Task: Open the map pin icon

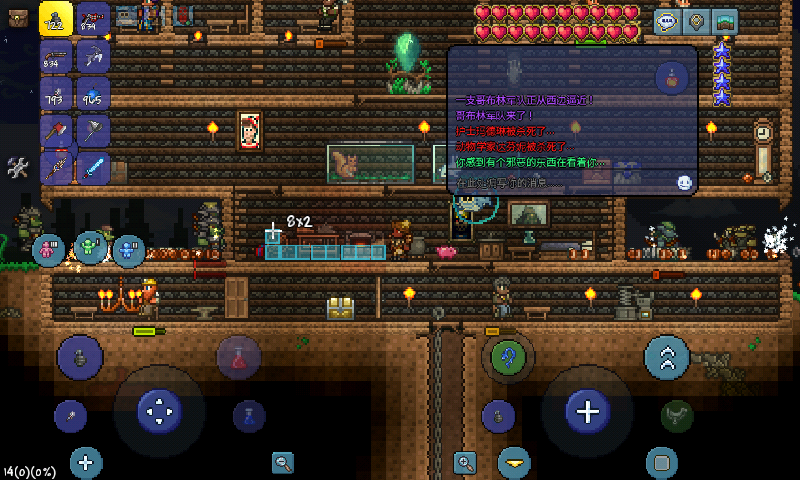Action: tap(696, 21)
